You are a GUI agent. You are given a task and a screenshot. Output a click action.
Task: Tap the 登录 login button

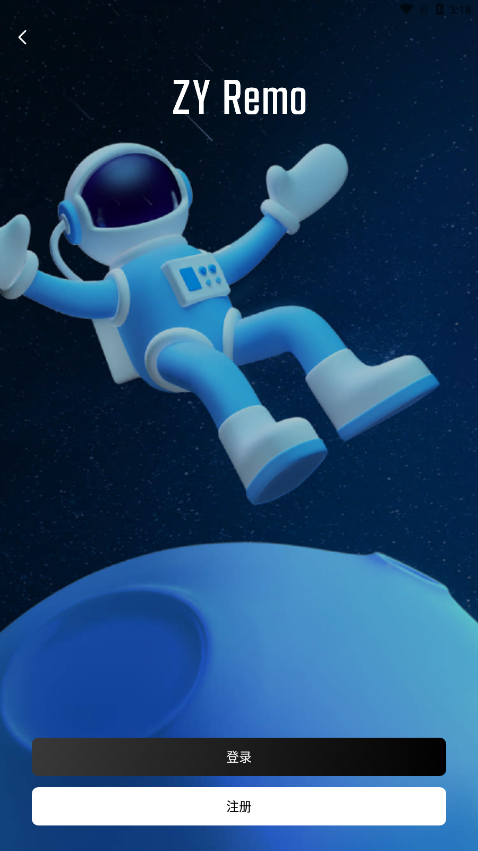239,757
